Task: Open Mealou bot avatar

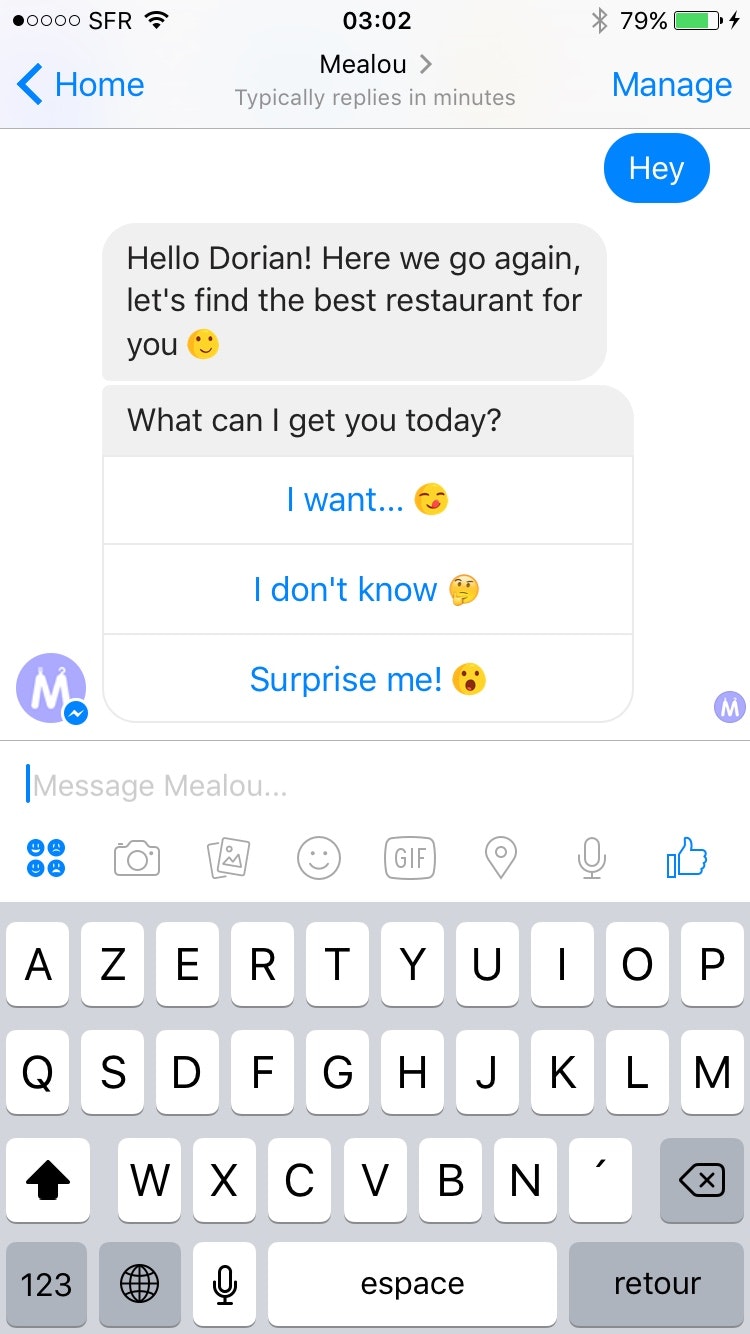Action: (50, 688)
